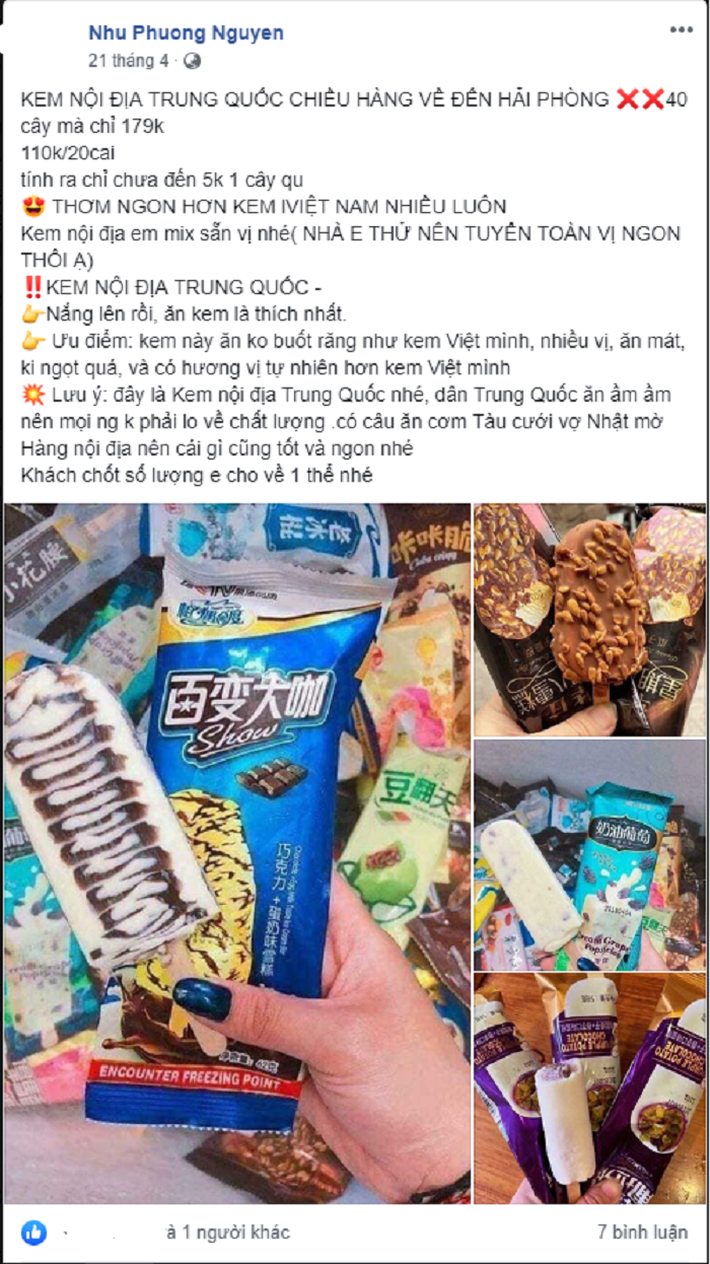View the purple wrapper ice cream photo

pos(590,1088)
